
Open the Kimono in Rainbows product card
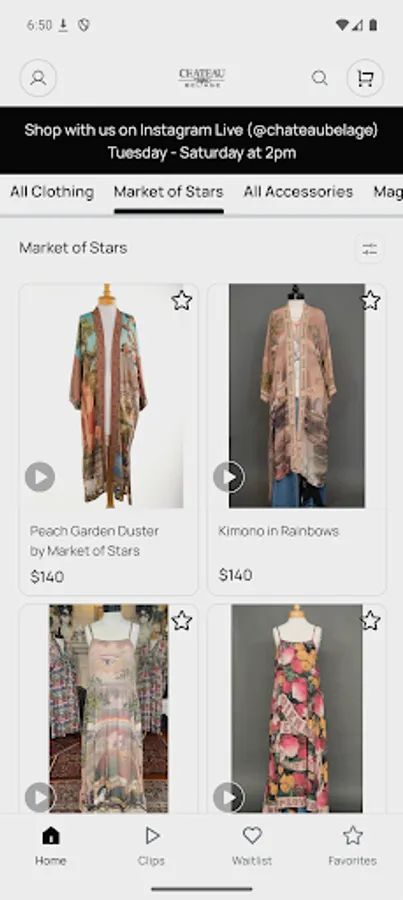click(x=296, y=440)
